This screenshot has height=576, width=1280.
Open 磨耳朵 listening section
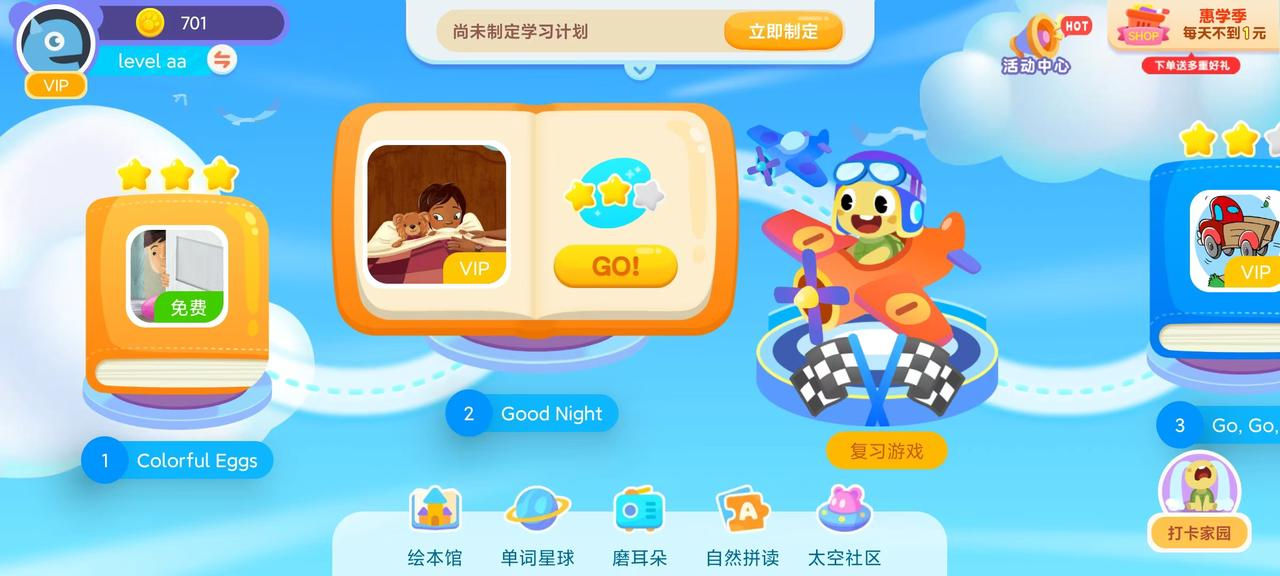pyautogui.click(x=639, y=527)
